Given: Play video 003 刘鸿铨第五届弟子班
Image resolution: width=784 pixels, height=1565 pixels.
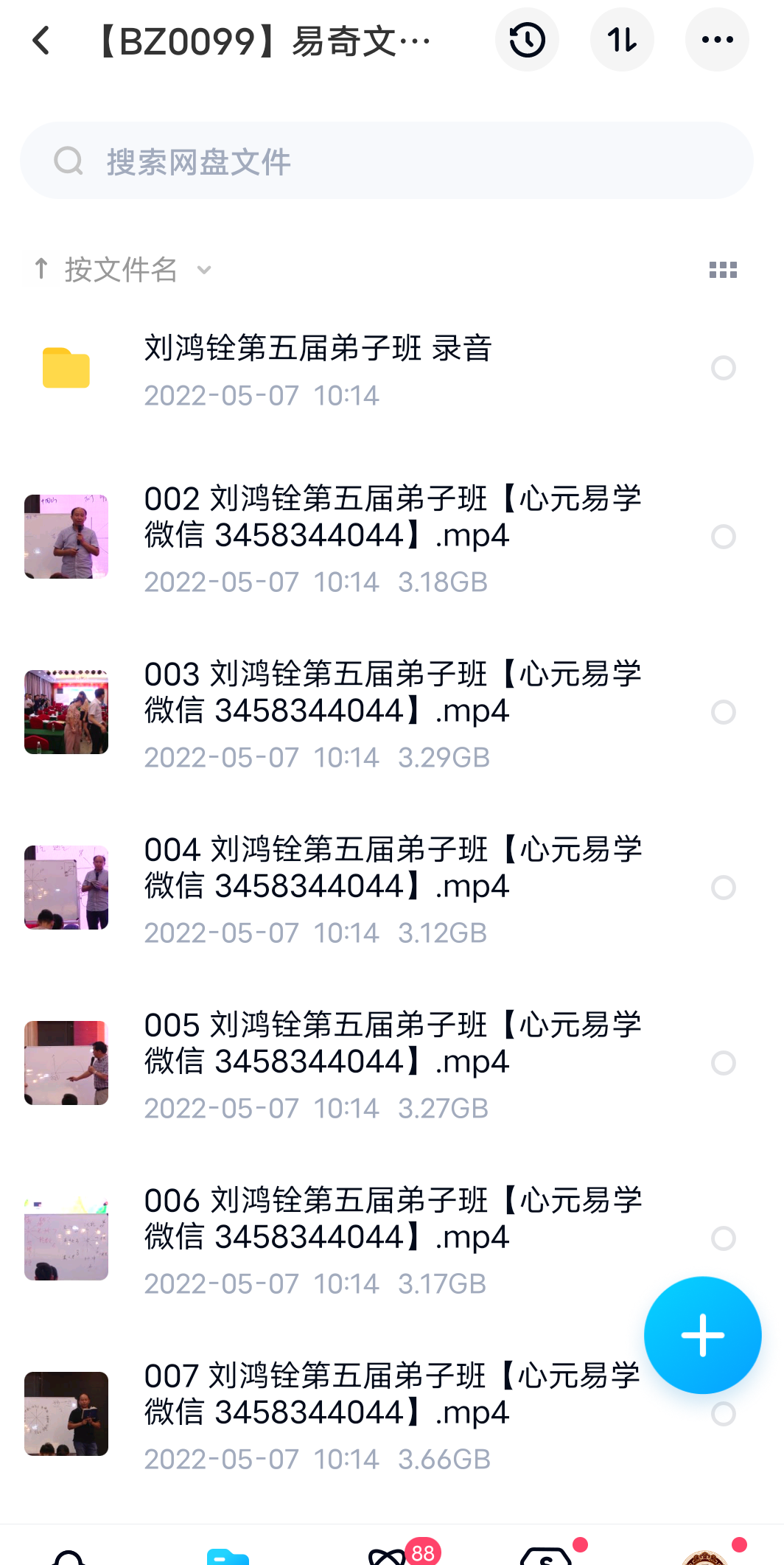Looking at the screenshot, I should 391,711.
